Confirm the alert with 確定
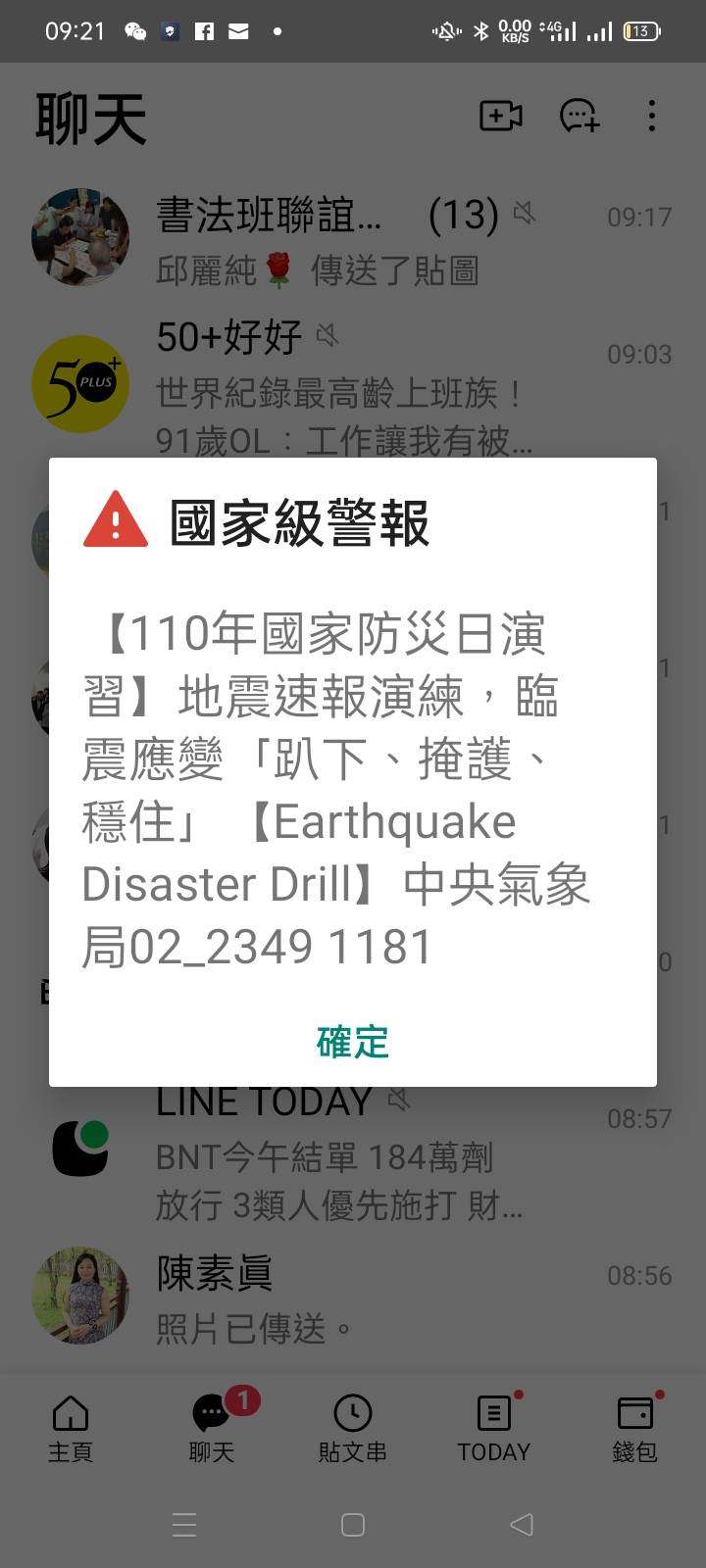 (x=353, y=1042)
